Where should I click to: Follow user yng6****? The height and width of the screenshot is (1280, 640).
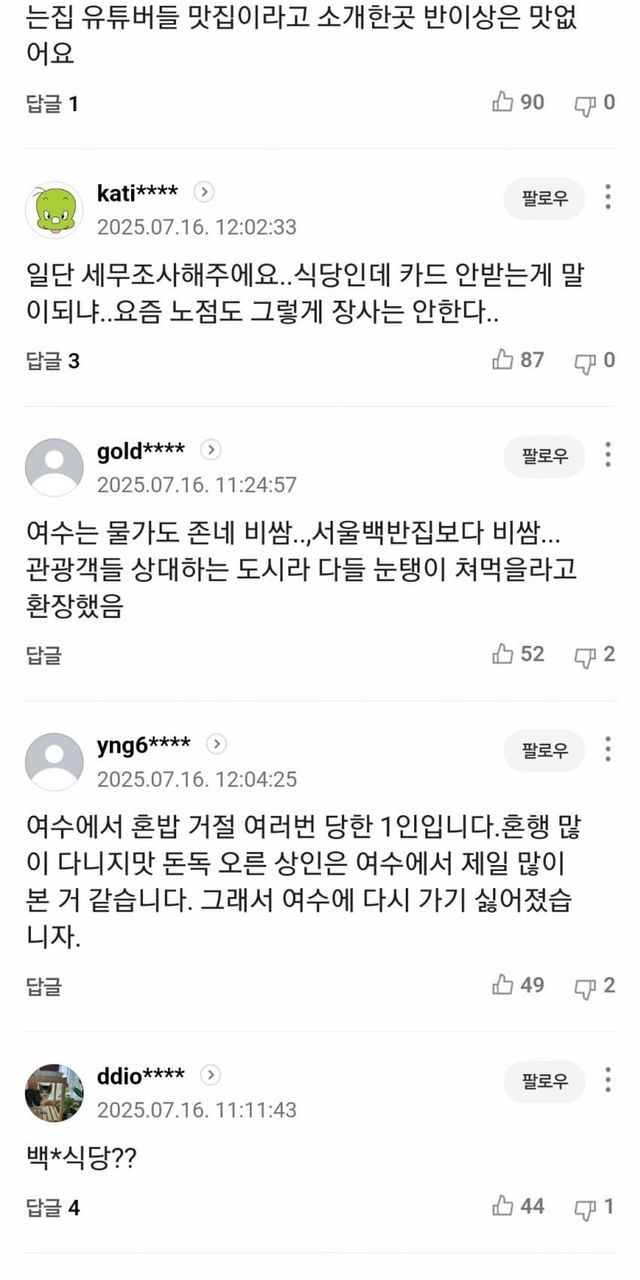[545, 751]
